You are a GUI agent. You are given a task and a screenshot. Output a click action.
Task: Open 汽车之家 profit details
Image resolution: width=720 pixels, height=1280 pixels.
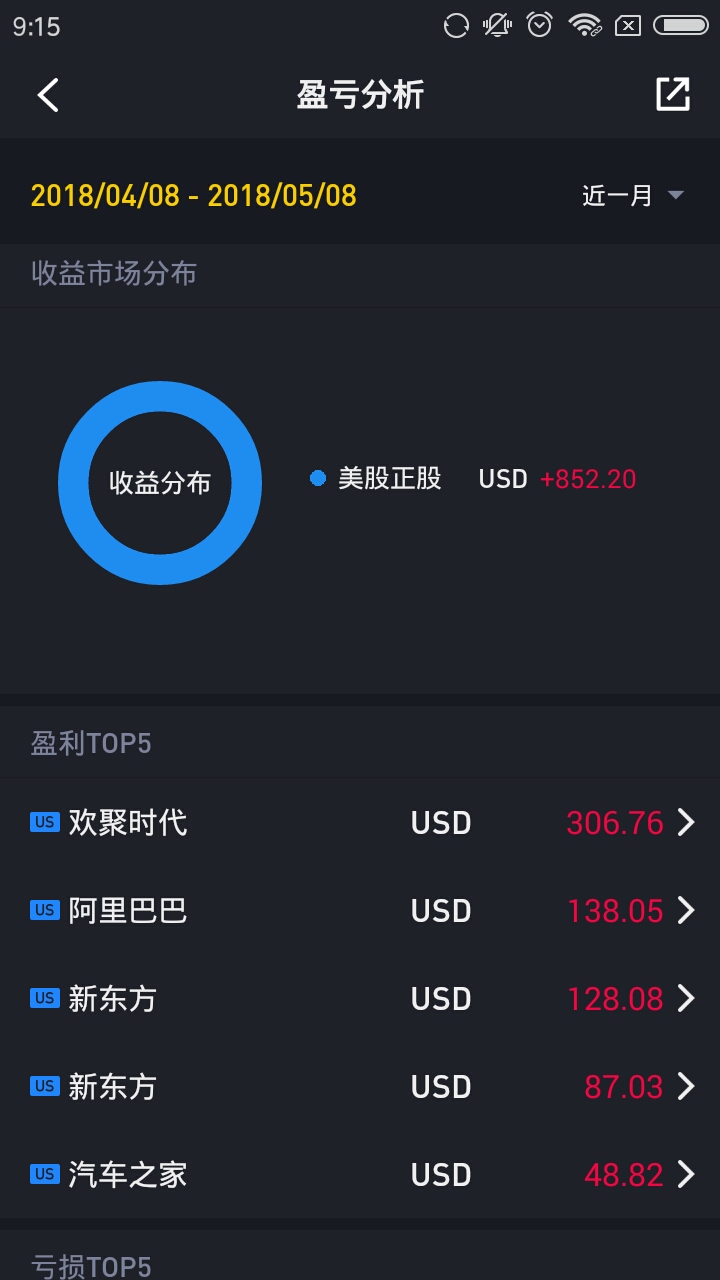360,1175
